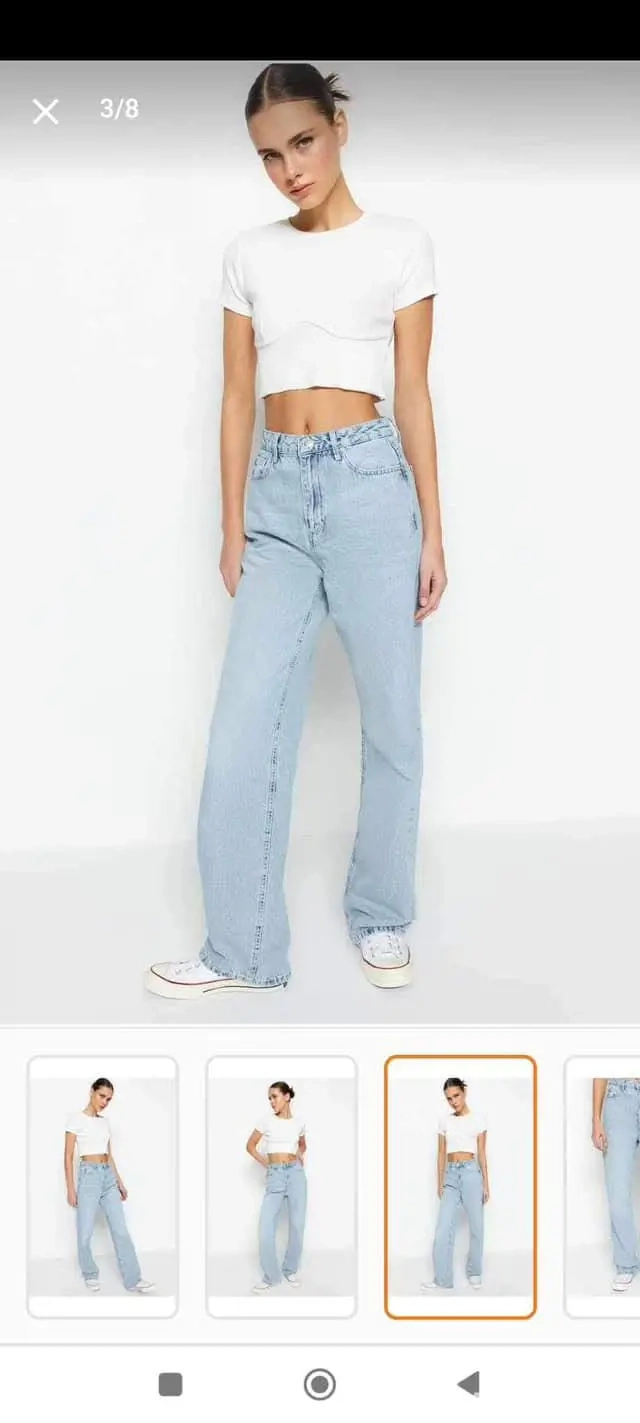Screen dimensions: 640x1423
Task: Select the highlighted third thumbnail
Action: click(460, 1186)
